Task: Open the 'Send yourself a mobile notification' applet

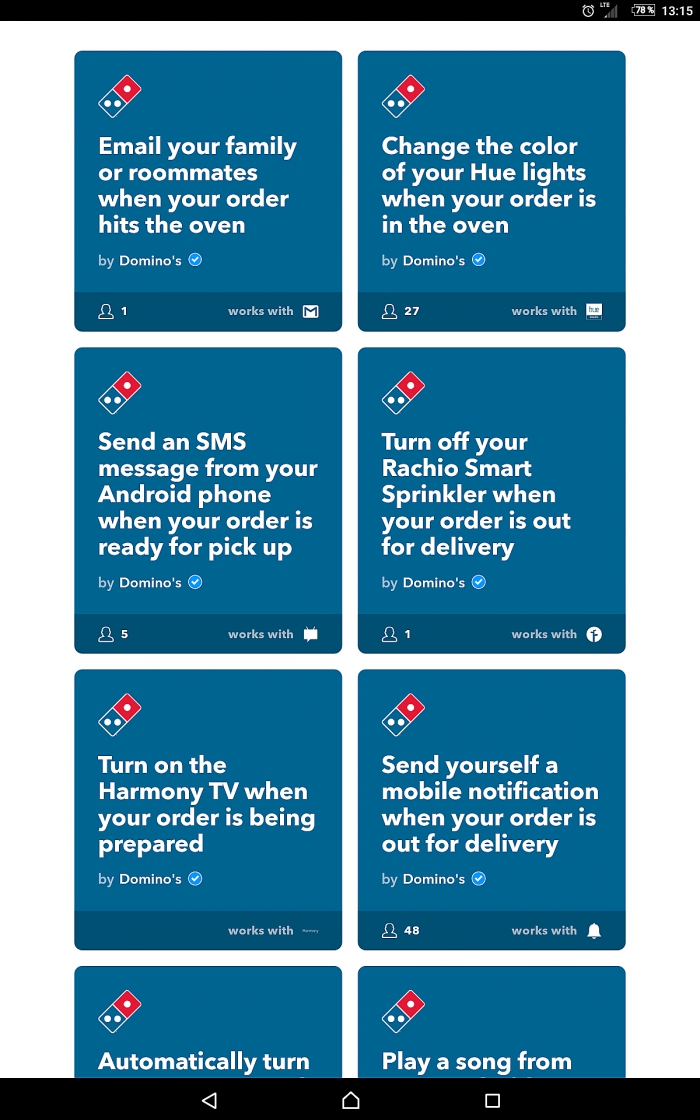Action: pos(491,808)
